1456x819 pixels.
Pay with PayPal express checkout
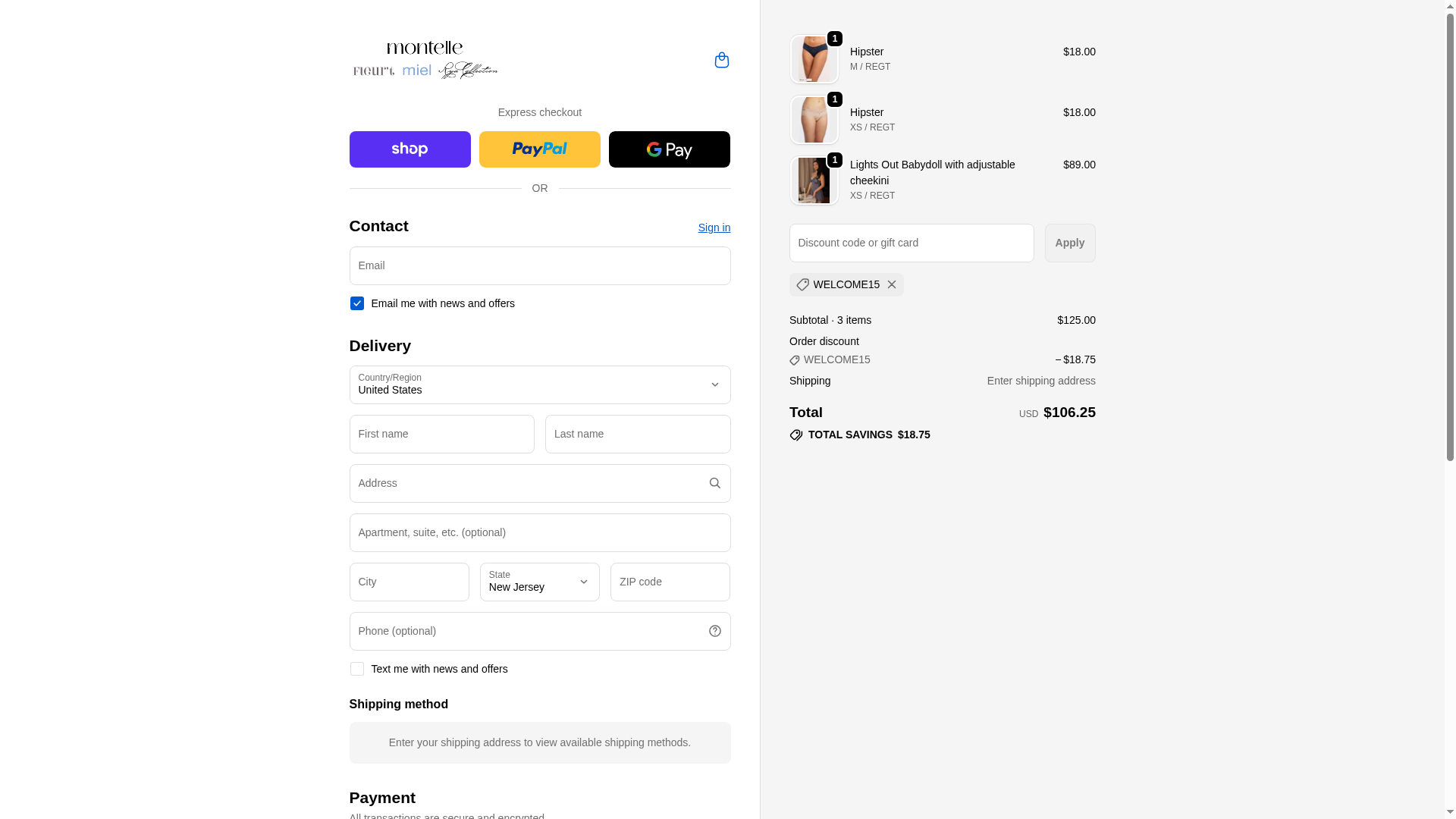click(x=539, y=149)
